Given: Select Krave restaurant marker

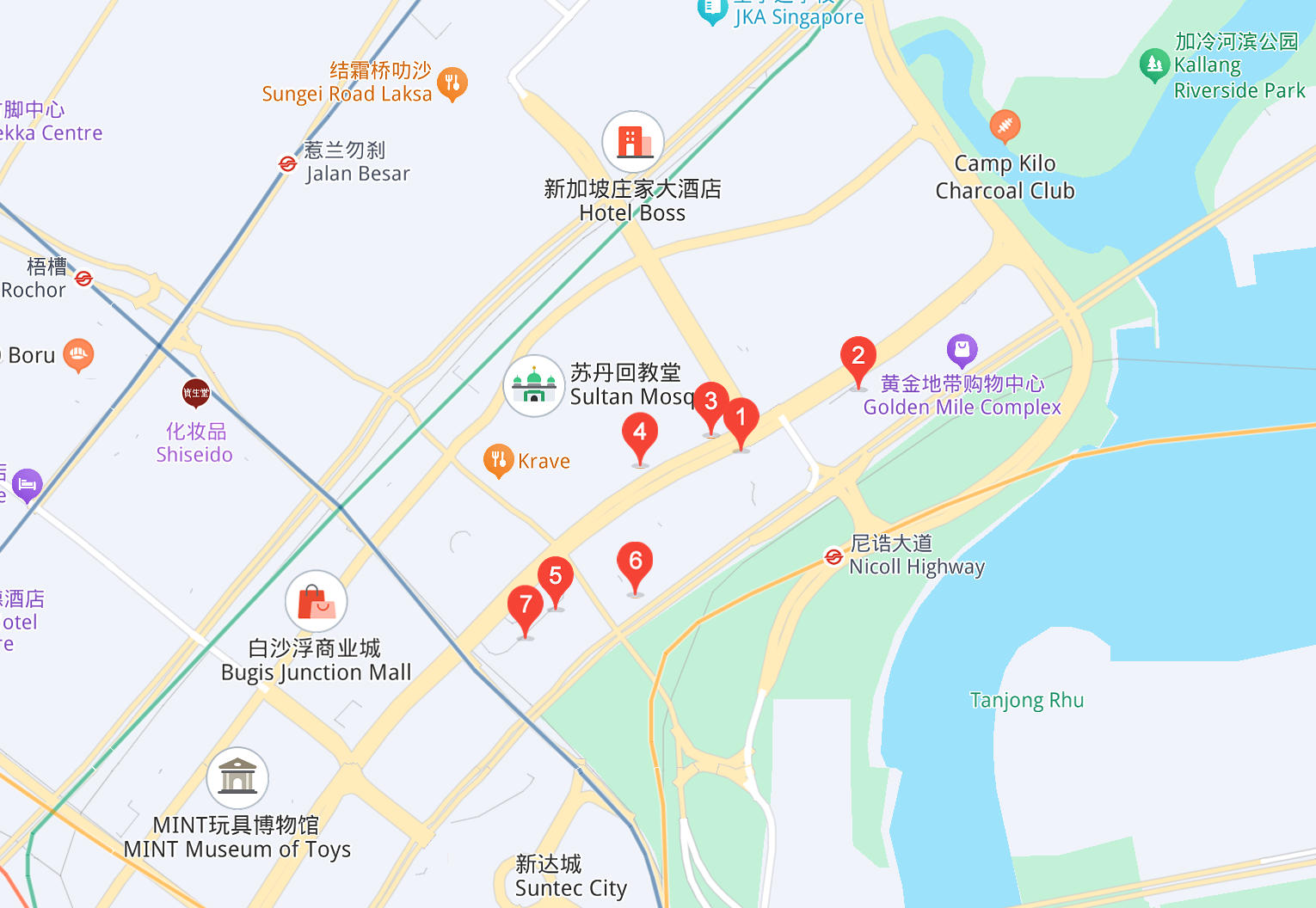Looking at the screenshot, I should (x=498, y=460).
